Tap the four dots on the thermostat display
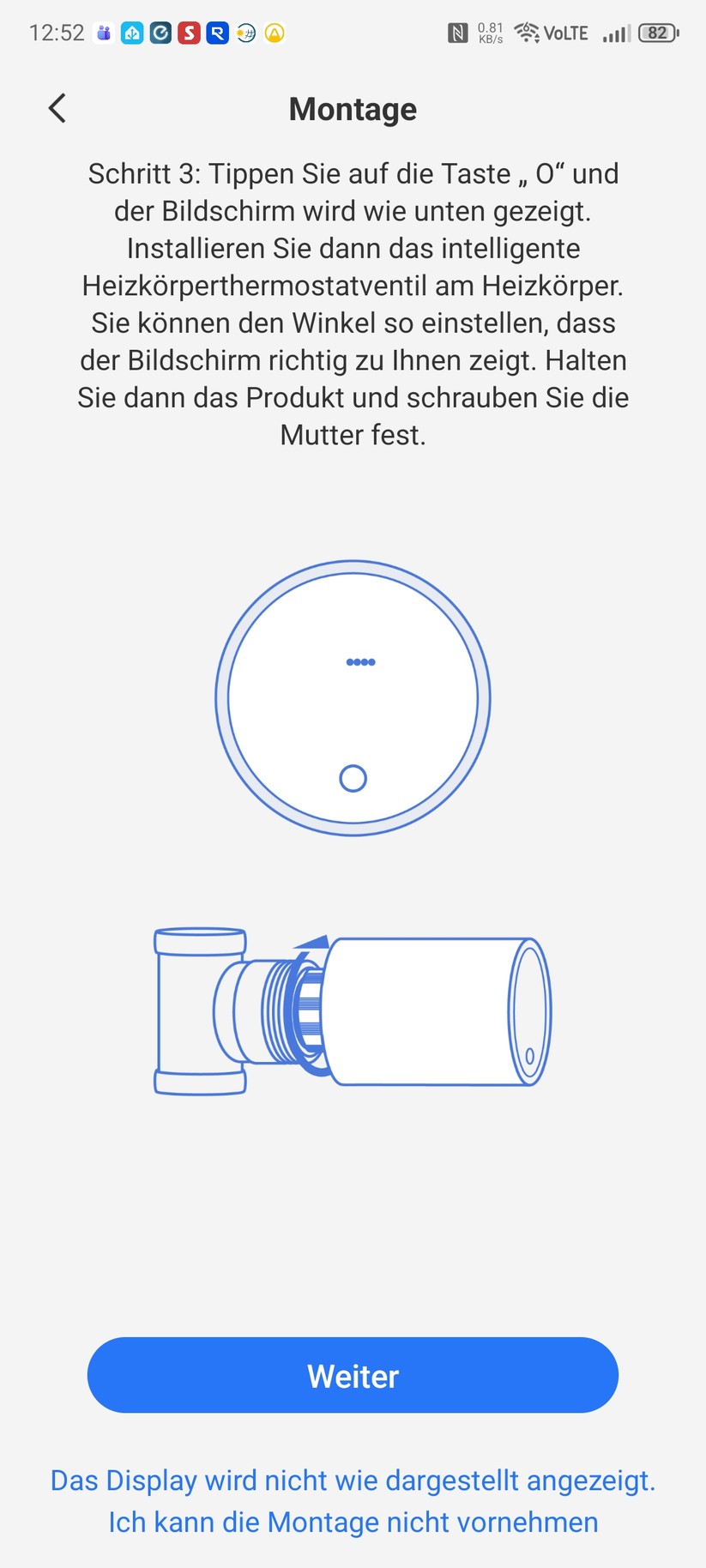Screen dimensions: 706x1568 coord(361,661)
